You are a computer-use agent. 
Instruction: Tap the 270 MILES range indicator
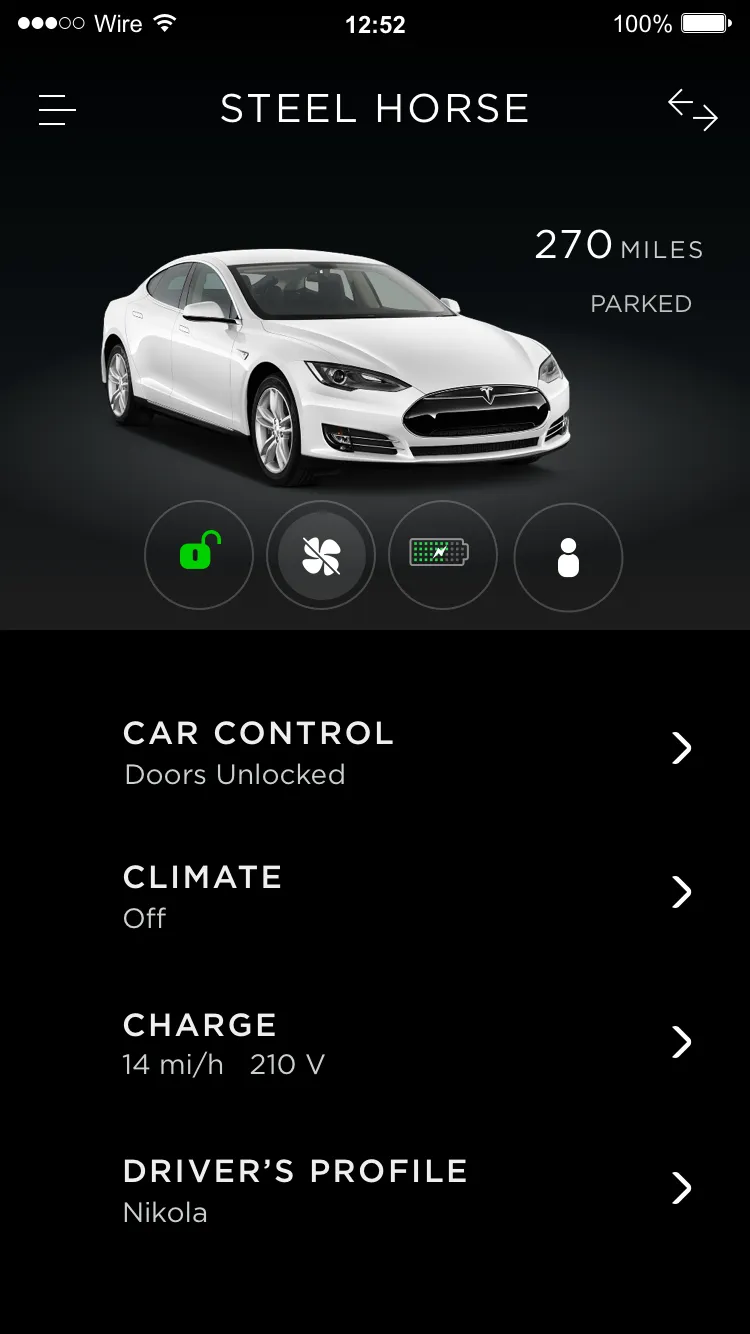point(618,245)
